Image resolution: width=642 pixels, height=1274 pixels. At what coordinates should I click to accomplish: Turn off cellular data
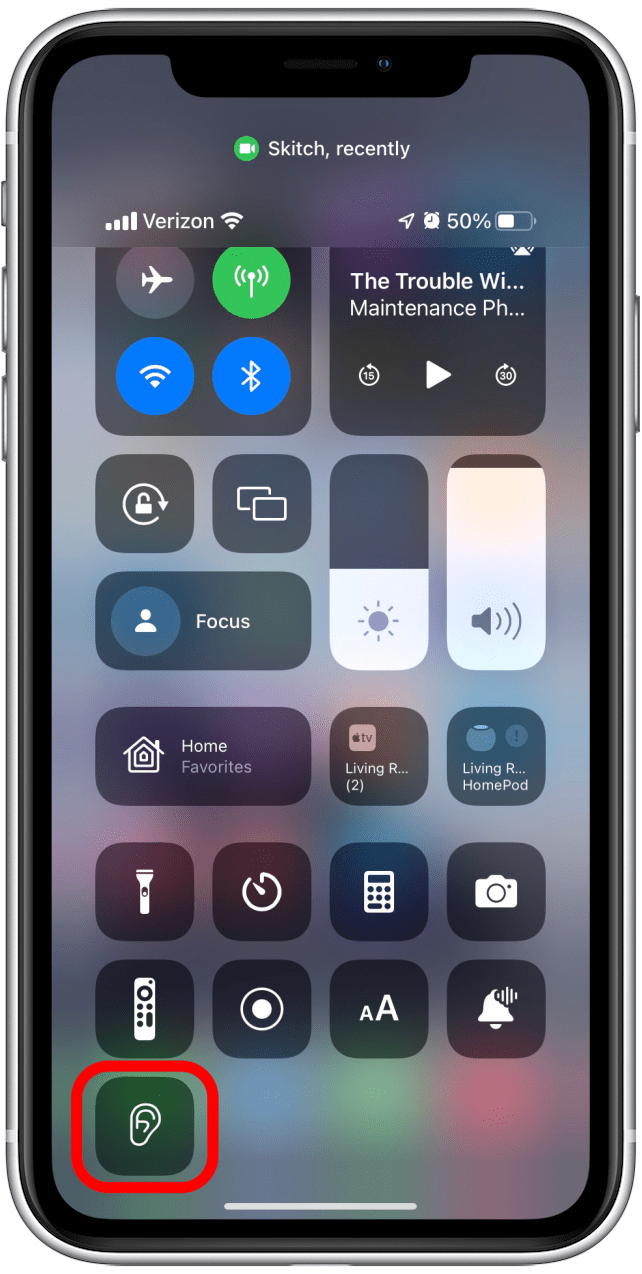click(x=251, y=280)
